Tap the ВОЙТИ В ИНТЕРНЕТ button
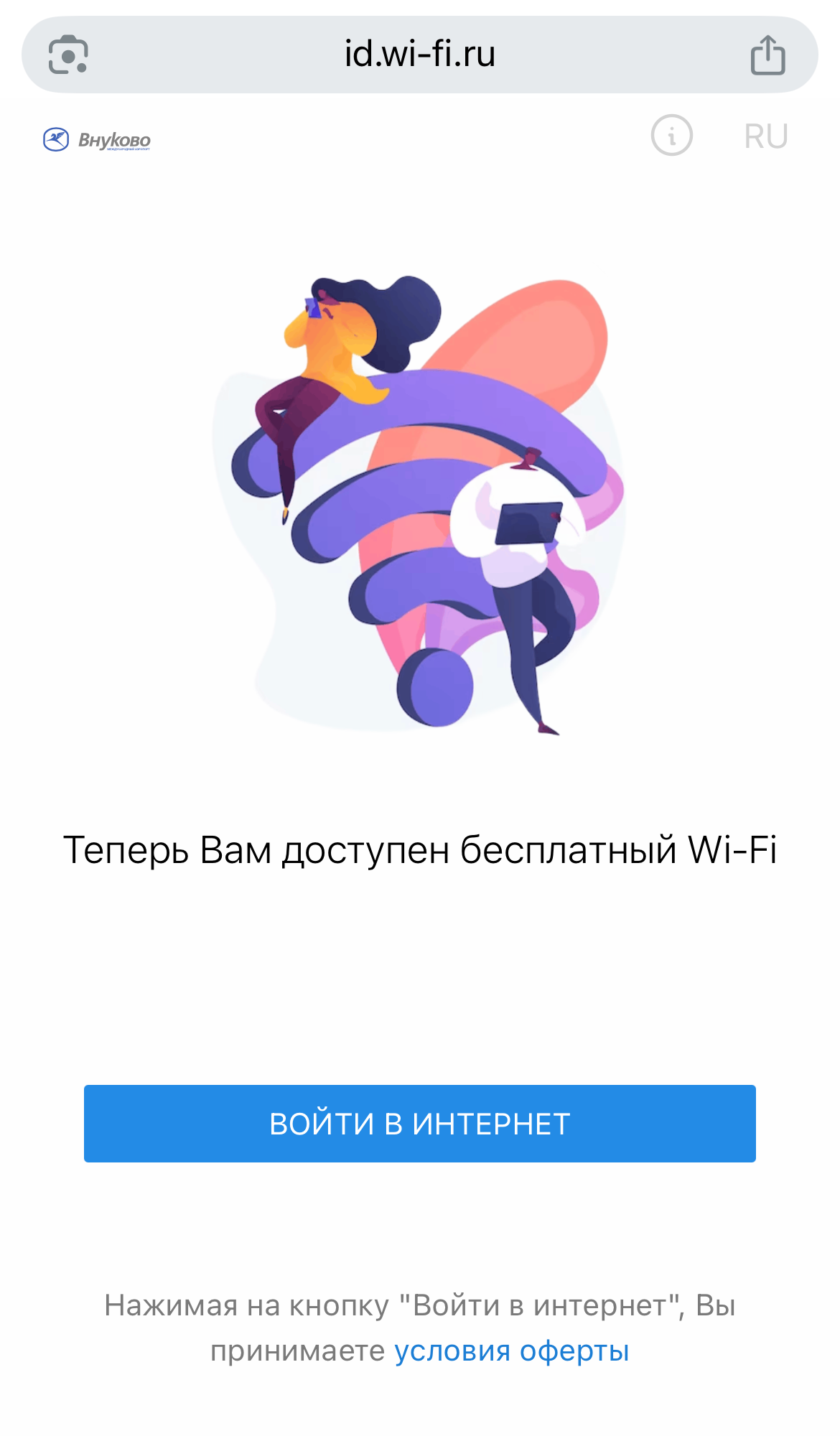This screenshot has height=1436, width=840. 419,1124
